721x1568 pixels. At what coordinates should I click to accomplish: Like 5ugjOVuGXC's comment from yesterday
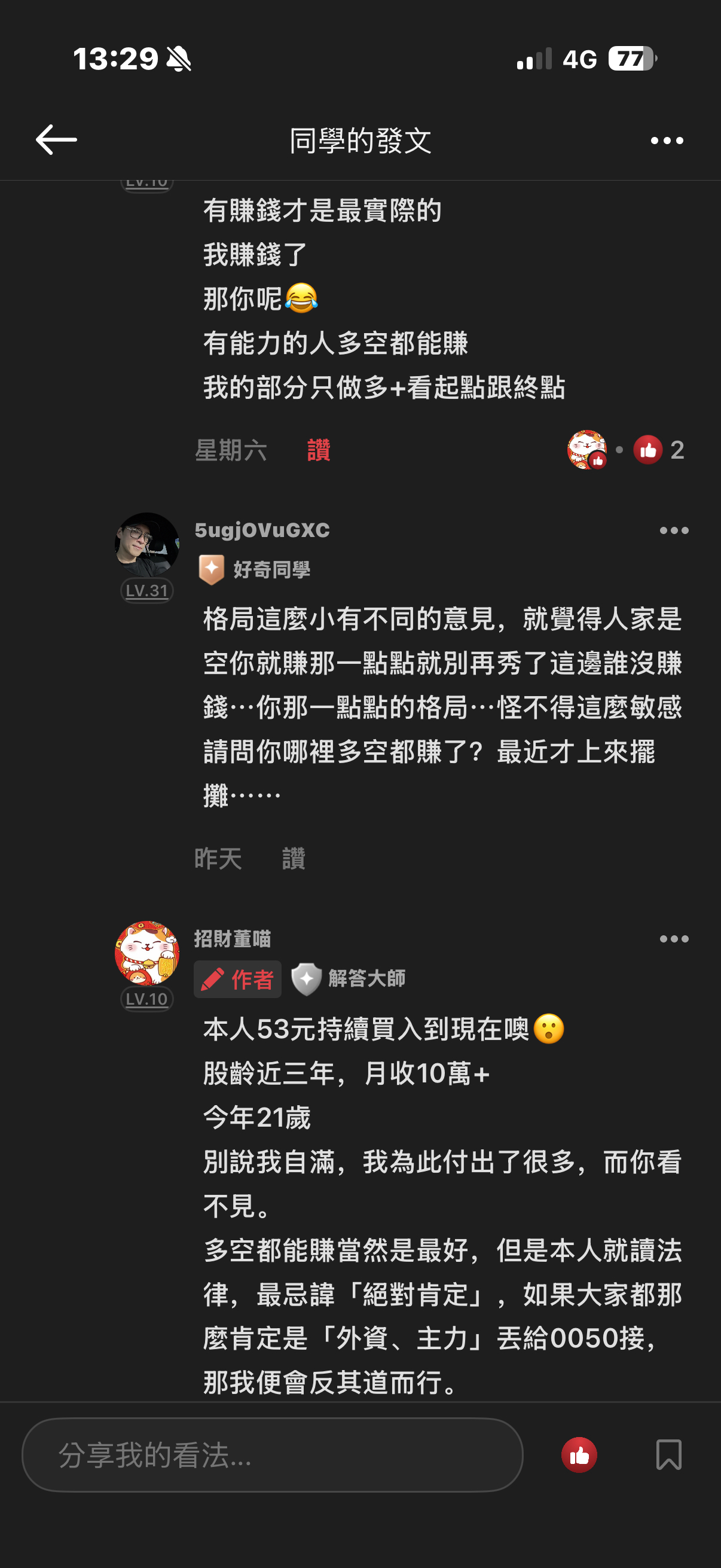click(294, 859)
